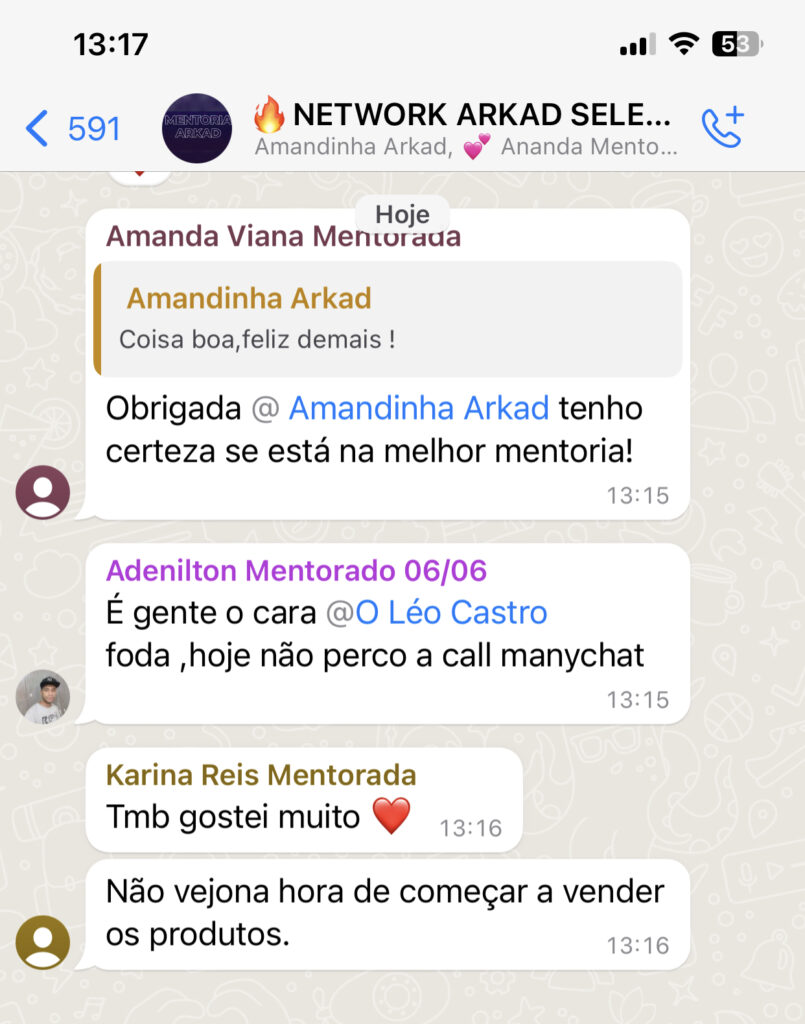The width and height of the screenshot is (805, 1024).
Task: Go back to the chat list
Action: [70, 129]
